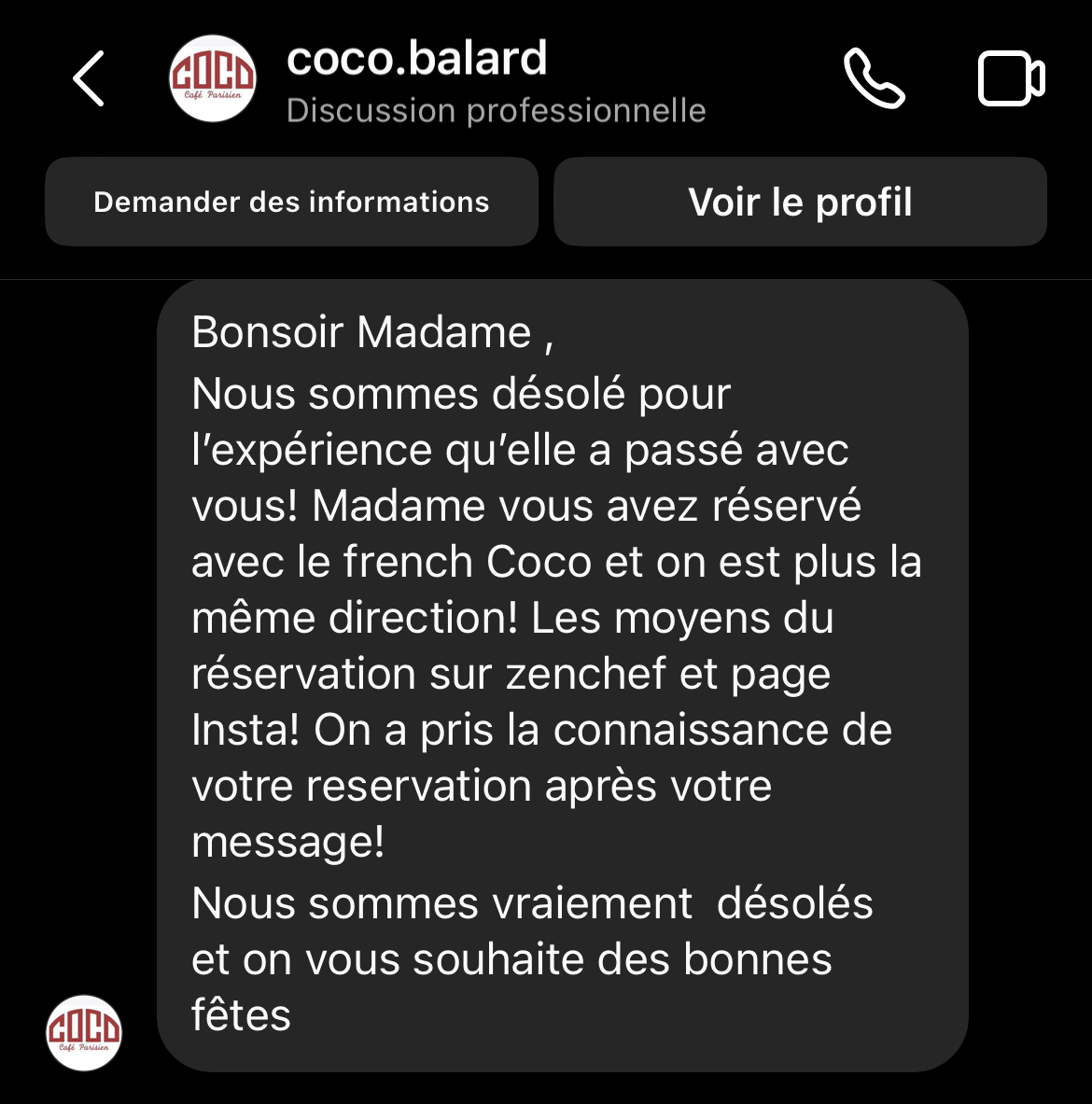Start a video call with coco.balard

tap(1010, 79)
